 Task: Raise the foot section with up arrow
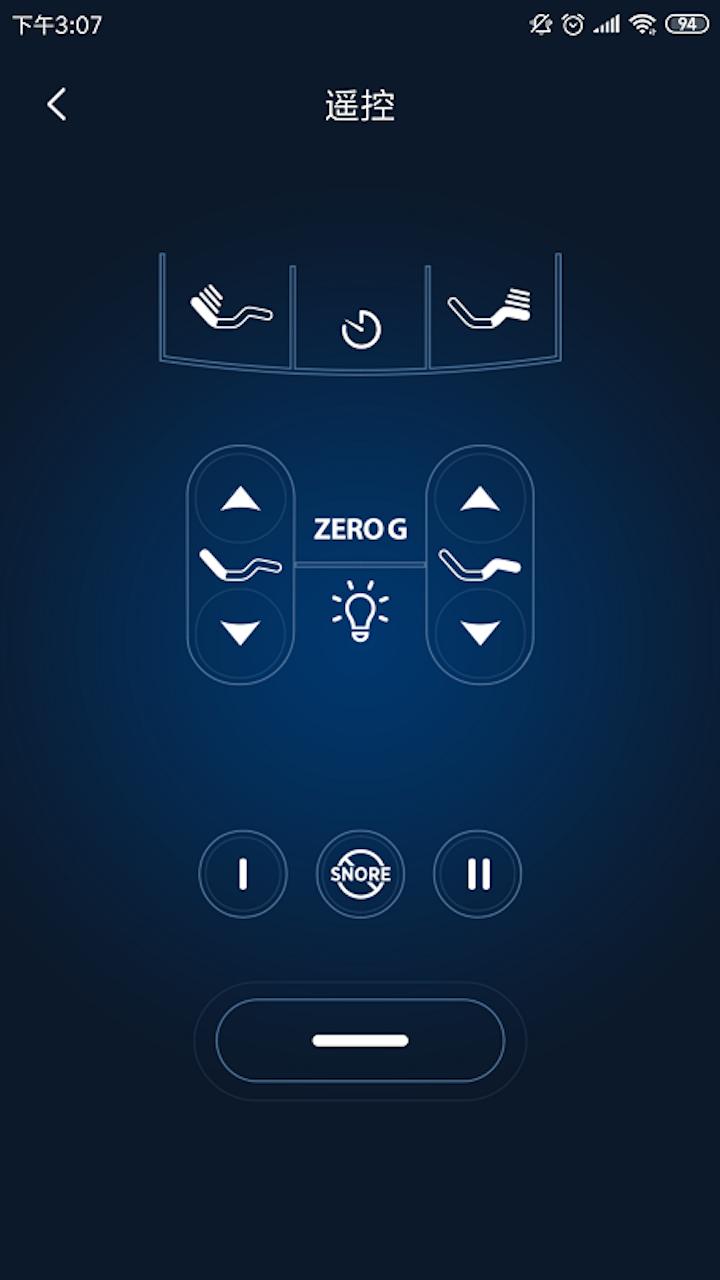pos(480,499)
